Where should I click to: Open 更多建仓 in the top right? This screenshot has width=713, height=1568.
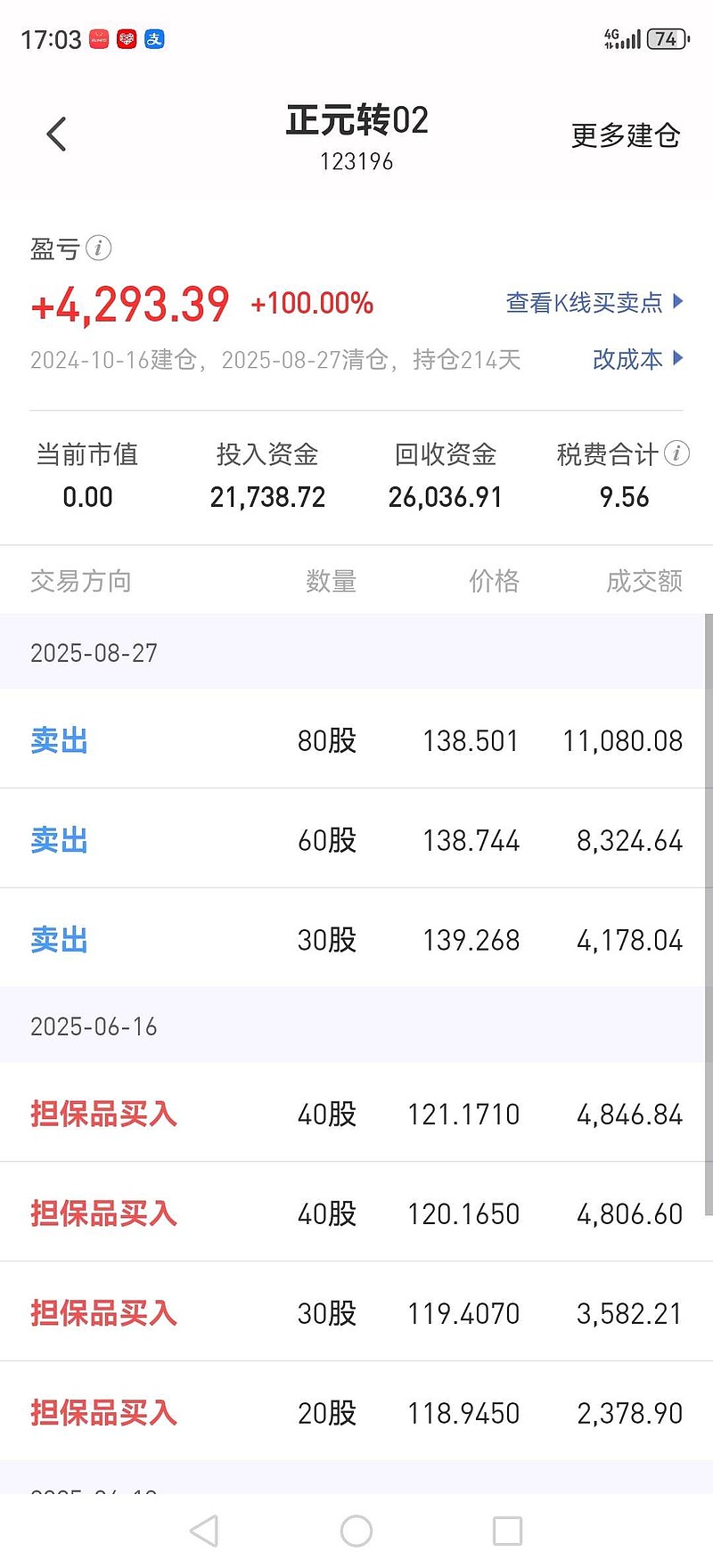(625, 135)
